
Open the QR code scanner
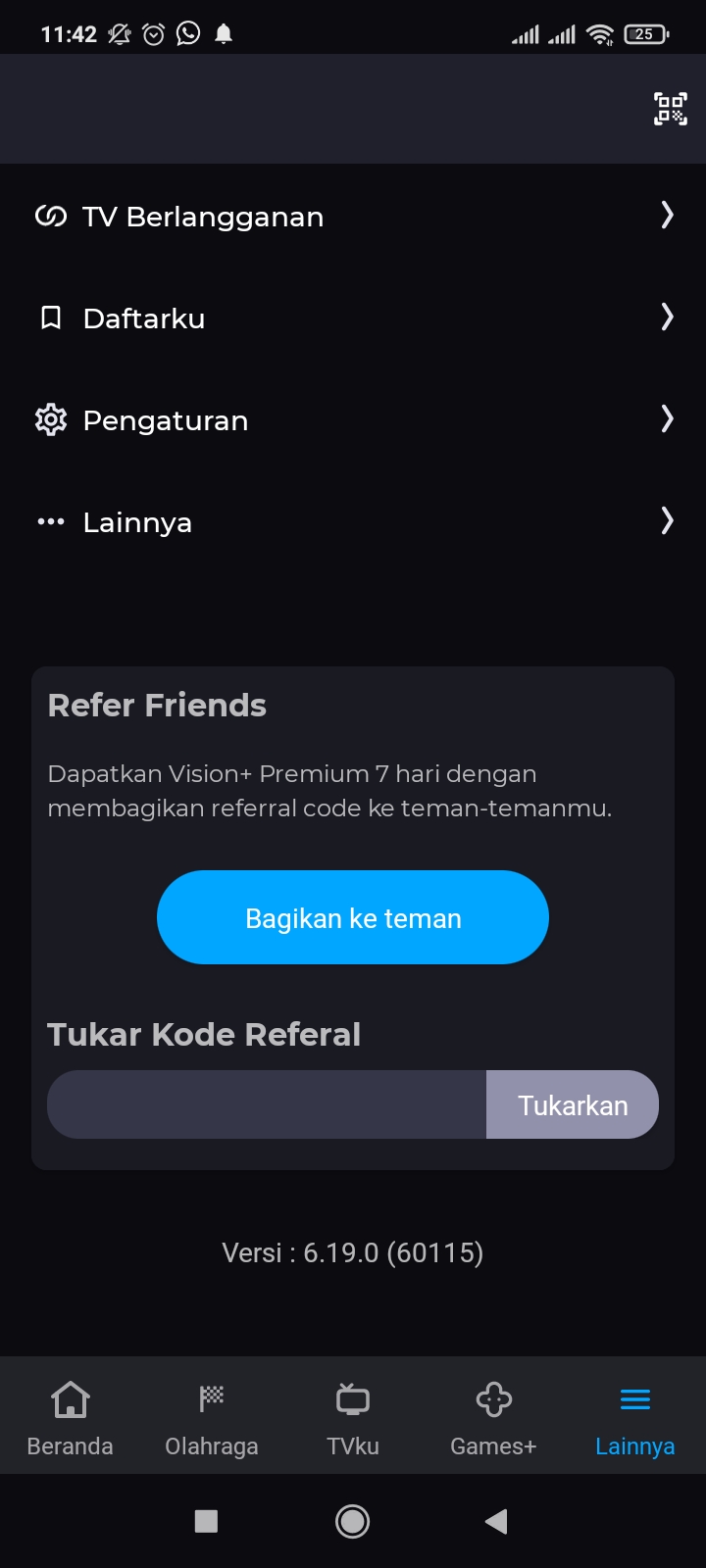click(671, 109)
